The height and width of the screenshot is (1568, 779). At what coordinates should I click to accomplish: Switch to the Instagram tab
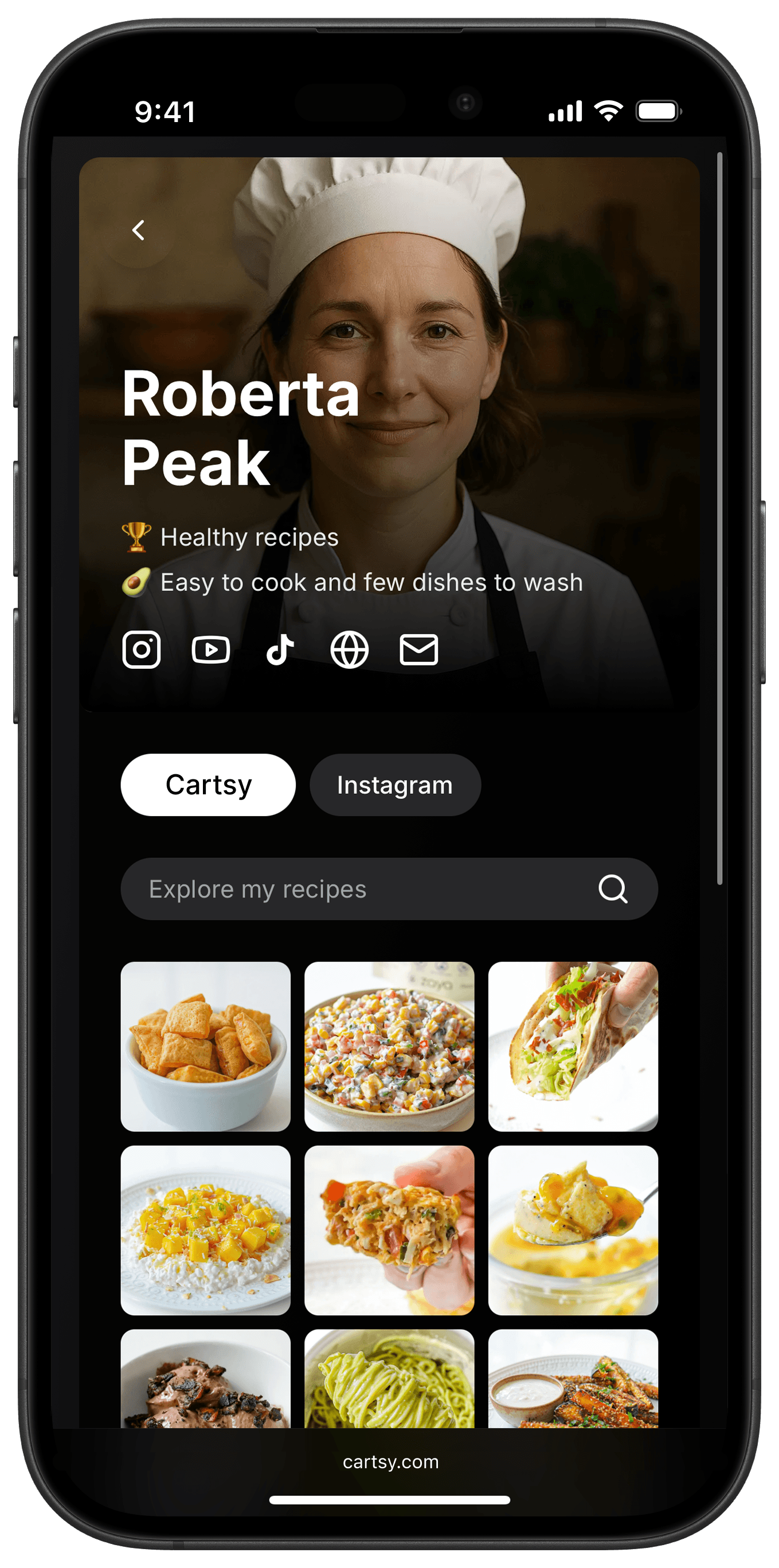point(395,785)
